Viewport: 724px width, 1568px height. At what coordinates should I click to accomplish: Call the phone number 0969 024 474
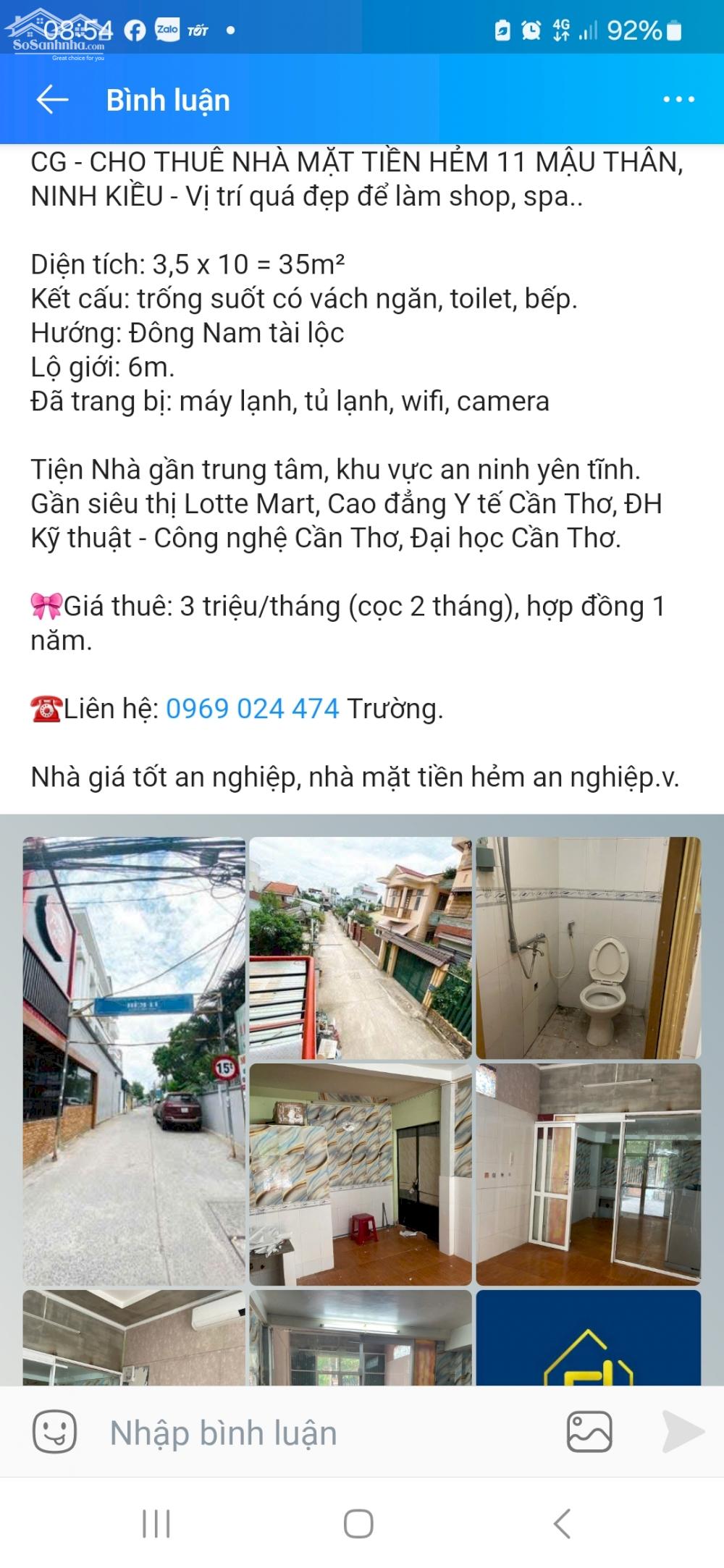click(x=252, y=708)
